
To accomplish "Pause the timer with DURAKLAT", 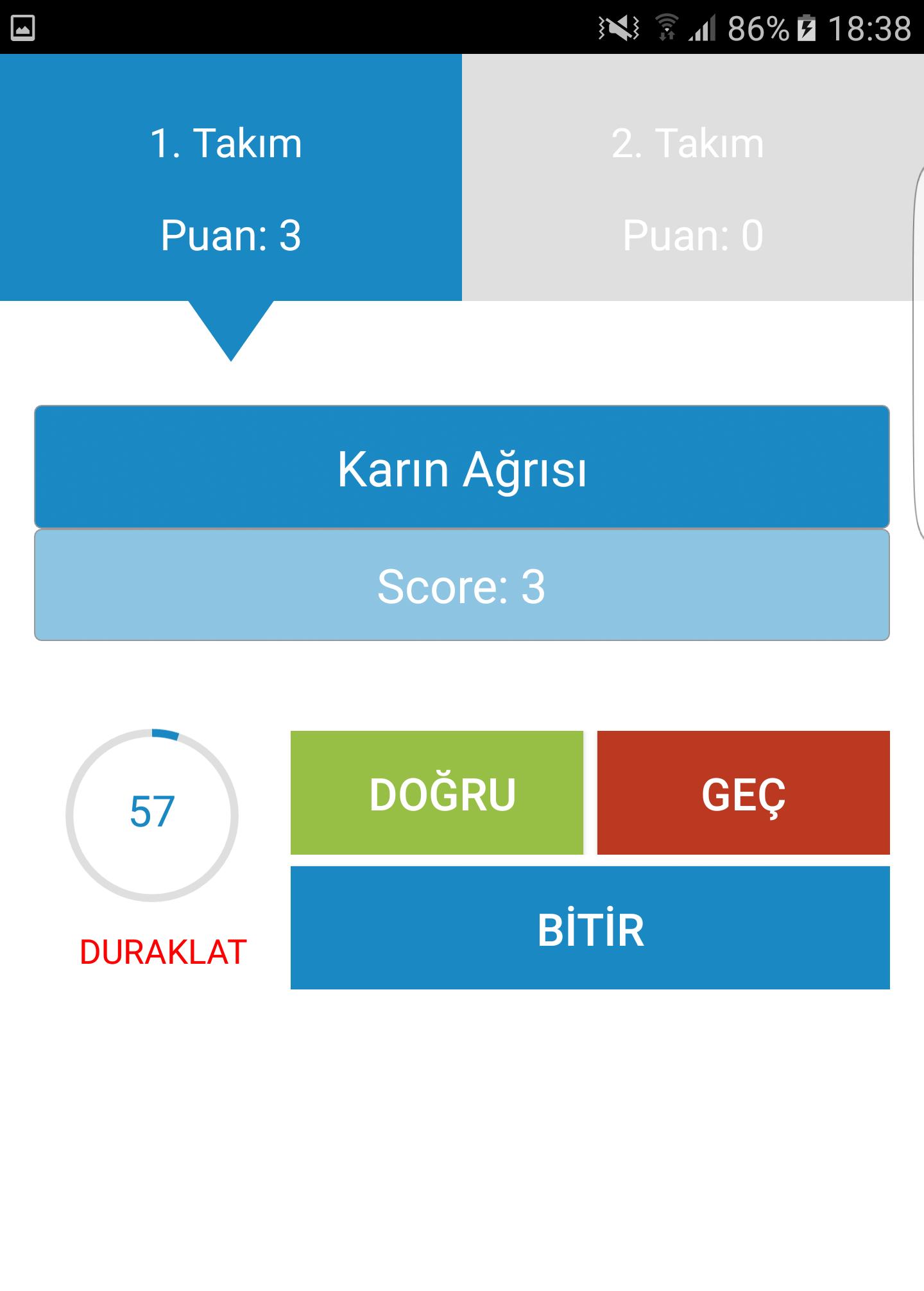I will 163,952.
